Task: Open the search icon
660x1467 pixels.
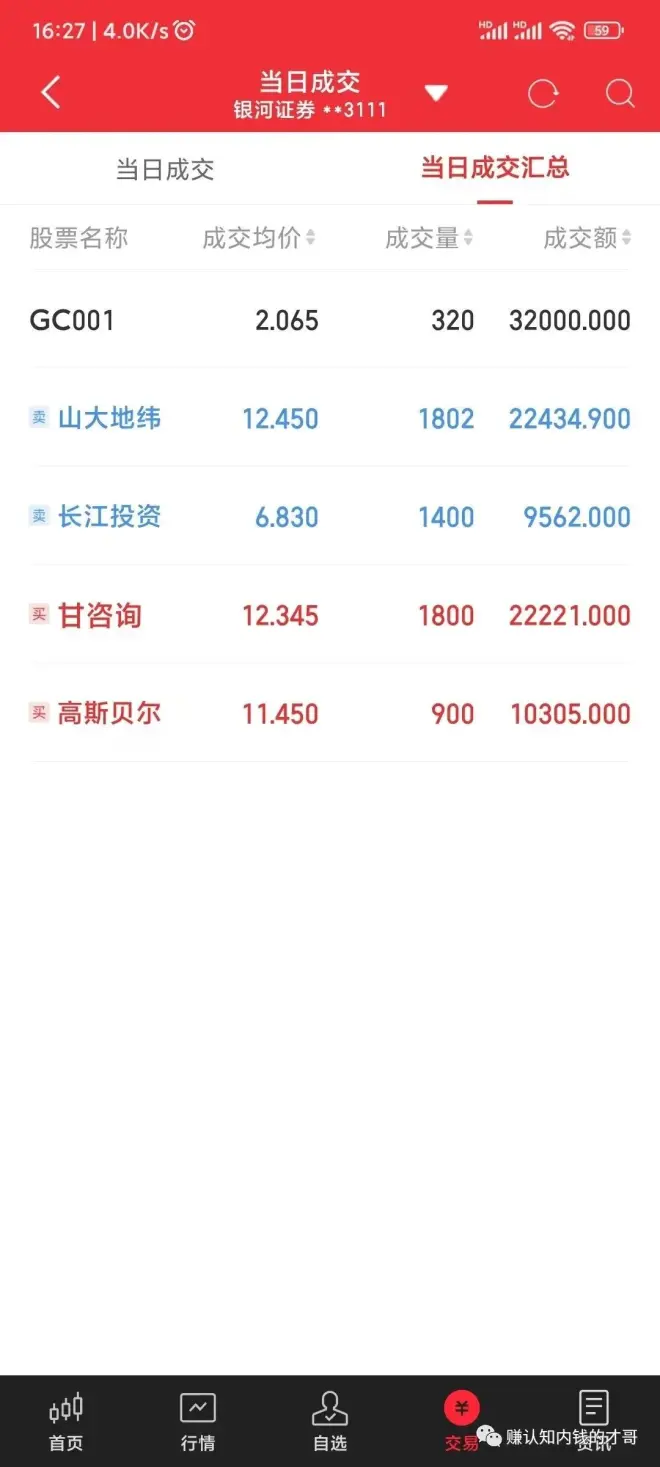Action: tap(620, 94)
